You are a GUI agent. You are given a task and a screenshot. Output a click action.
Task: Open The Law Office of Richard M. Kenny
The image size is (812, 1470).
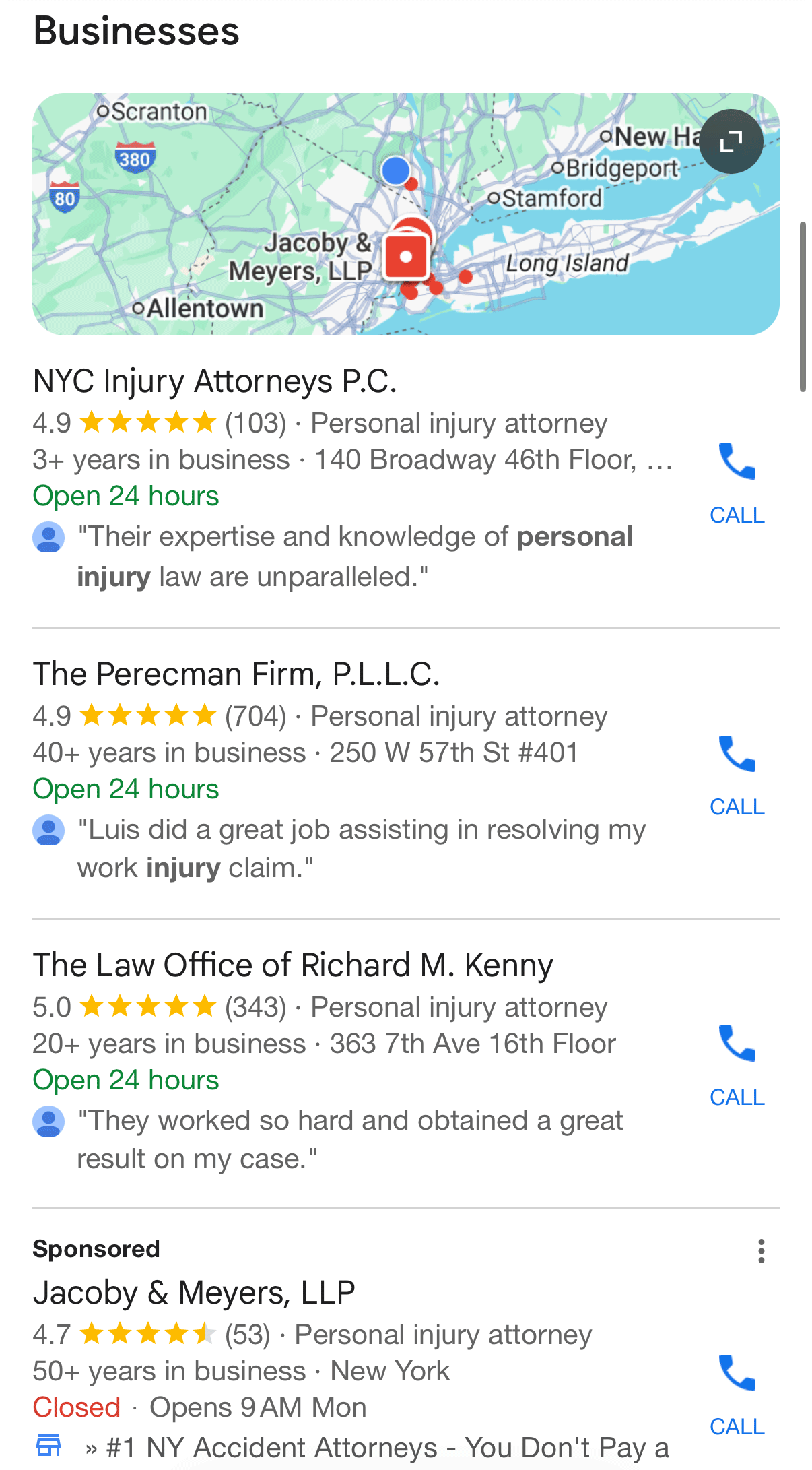click(x=292, y=965)
